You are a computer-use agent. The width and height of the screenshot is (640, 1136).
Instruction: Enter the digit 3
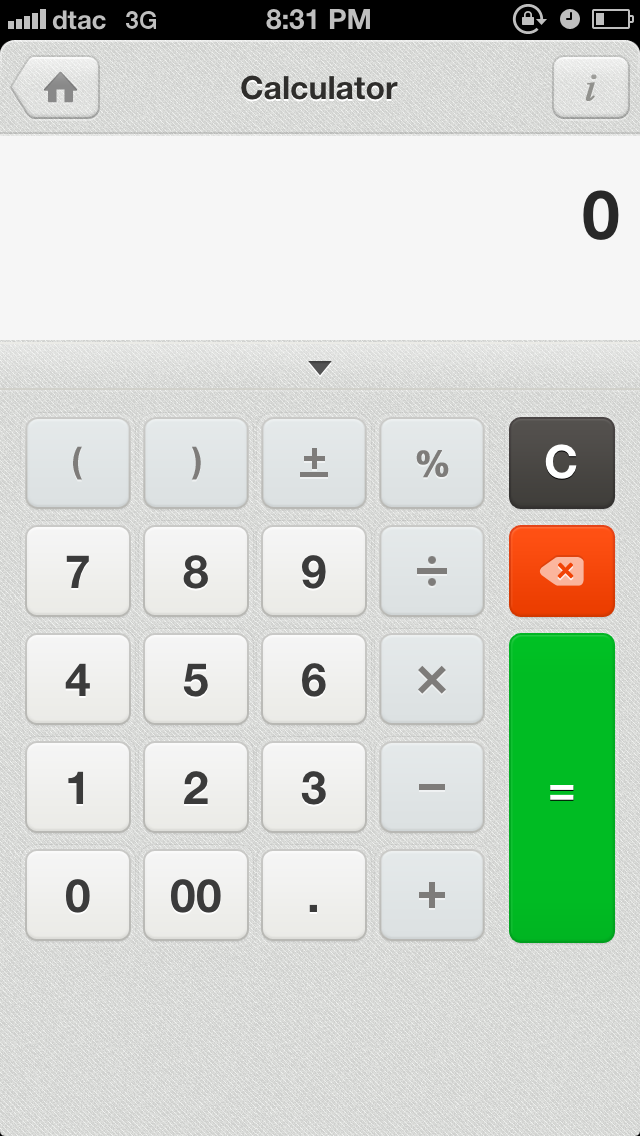(x=314, y=787)
